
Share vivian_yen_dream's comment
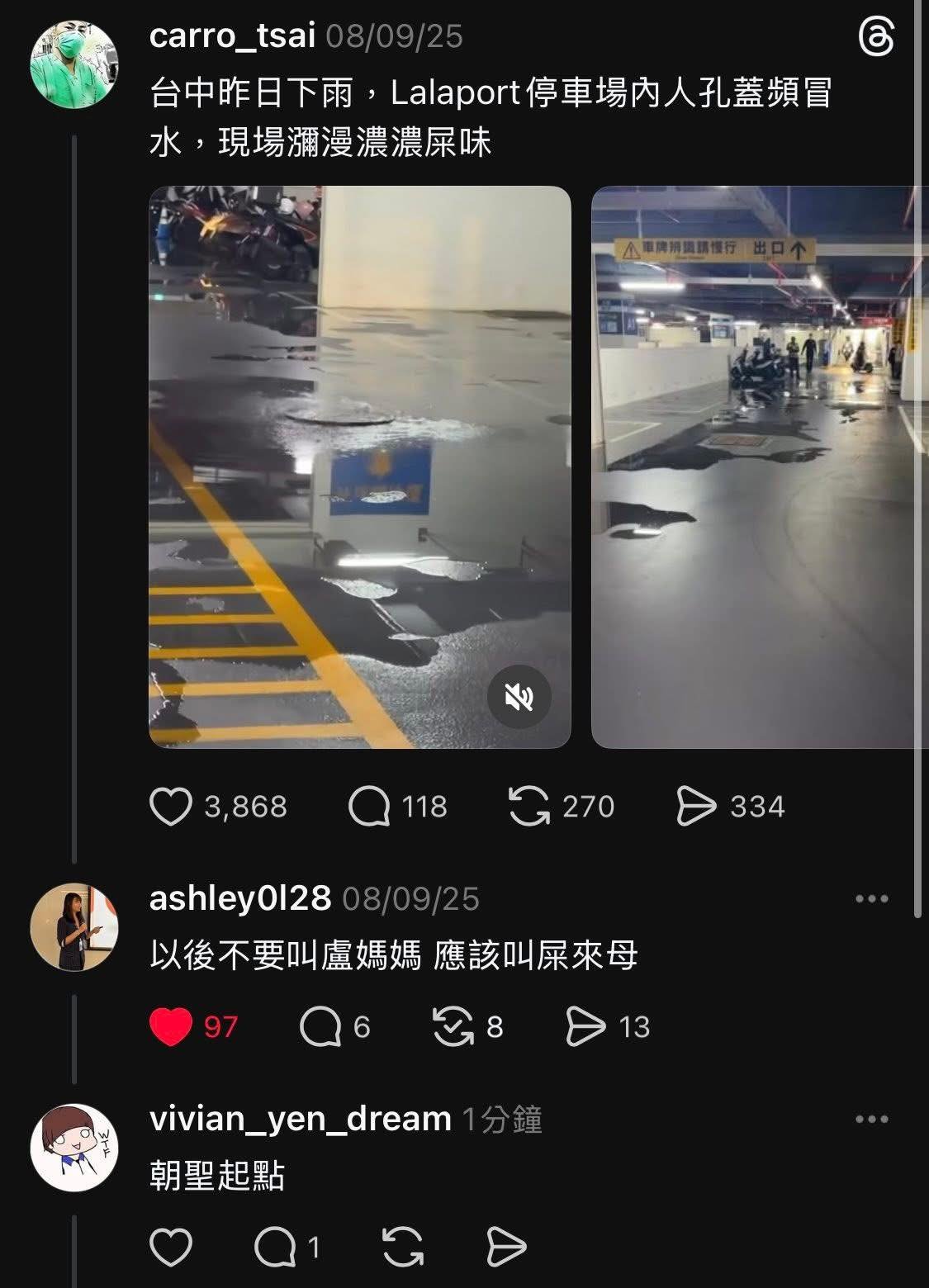(x=506, y=1247)
